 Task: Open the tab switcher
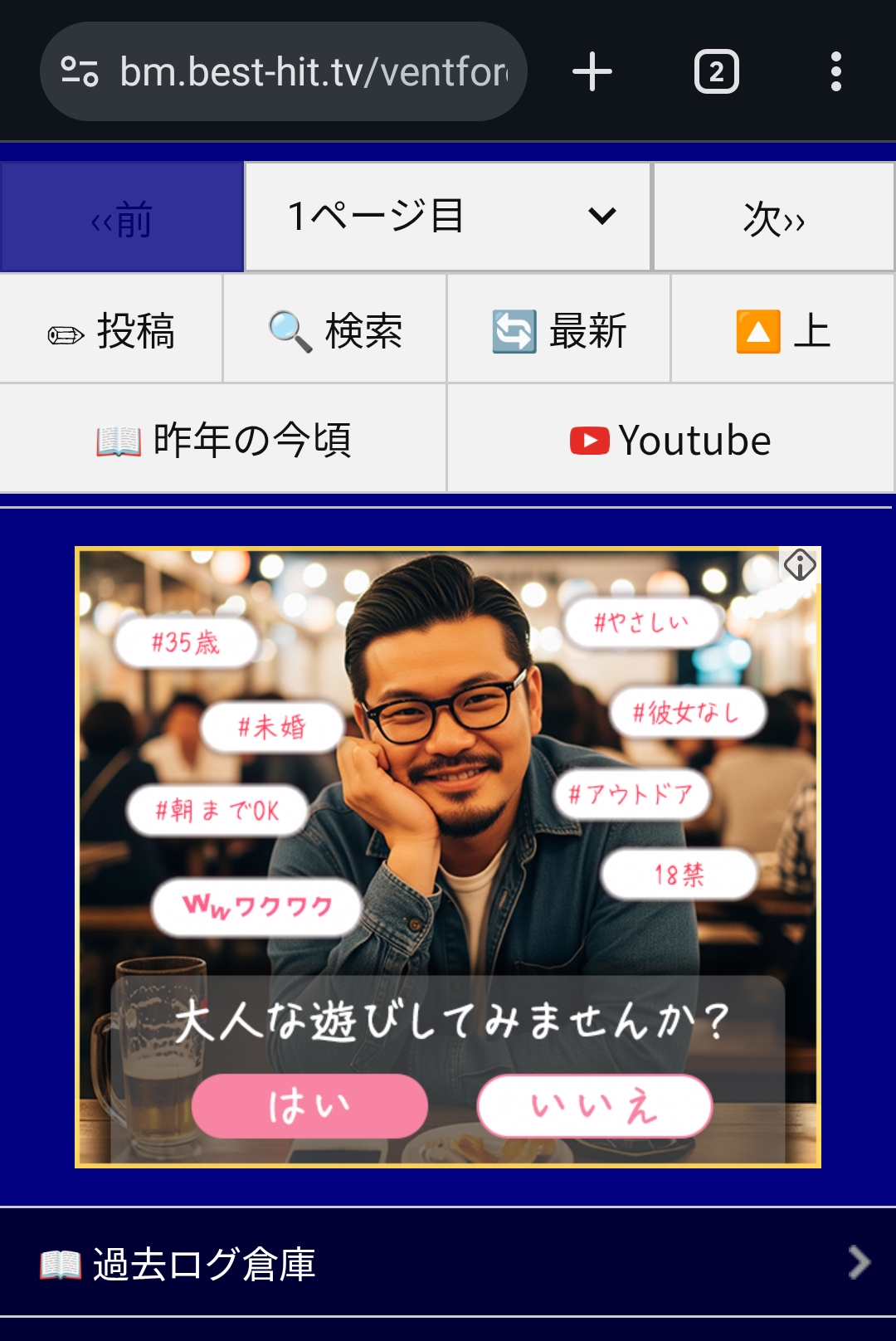pos(716,72)
